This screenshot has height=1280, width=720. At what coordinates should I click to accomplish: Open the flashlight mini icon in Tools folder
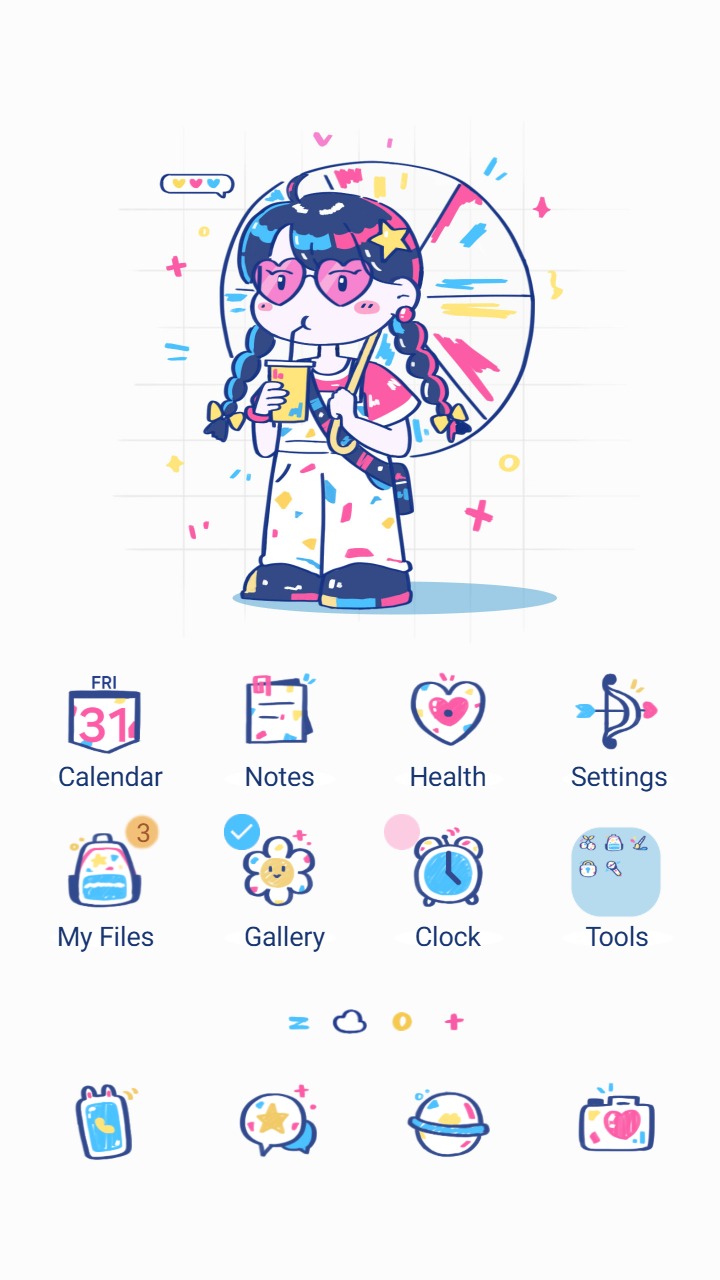coord(614,868)
